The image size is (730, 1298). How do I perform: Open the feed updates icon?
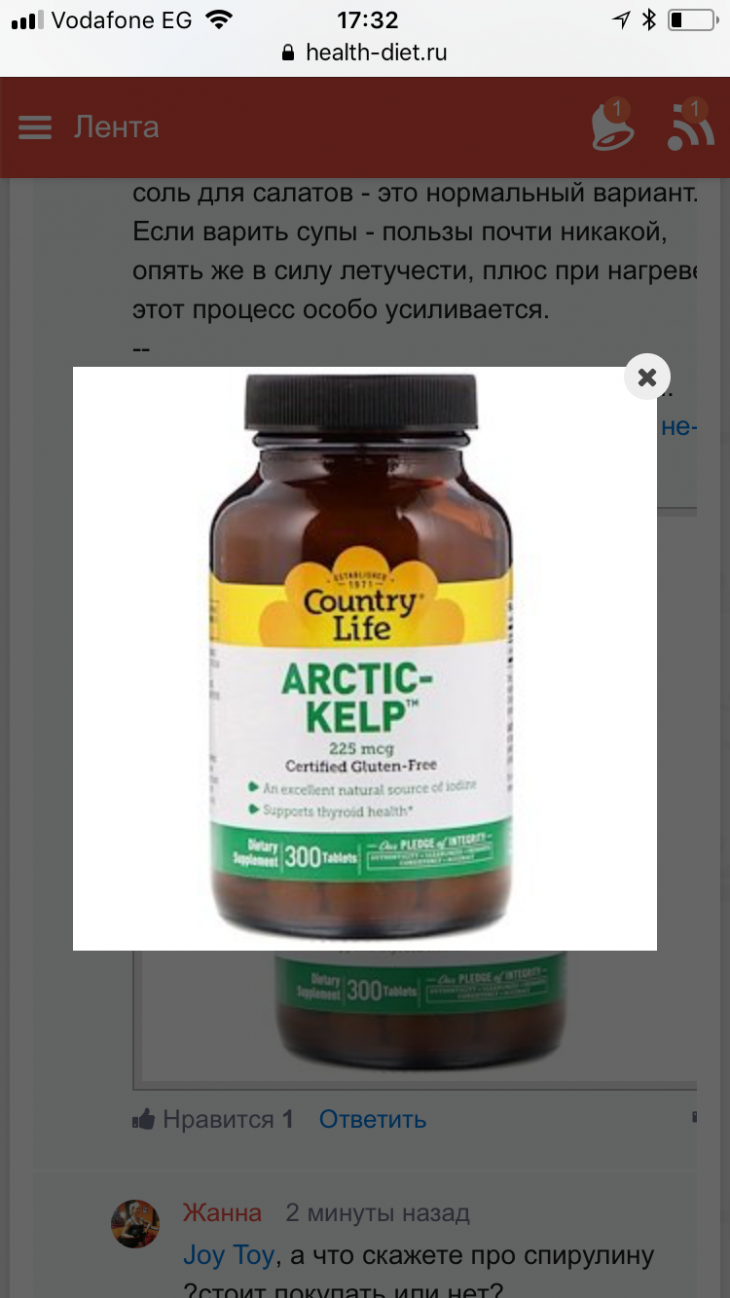(690, 128)
